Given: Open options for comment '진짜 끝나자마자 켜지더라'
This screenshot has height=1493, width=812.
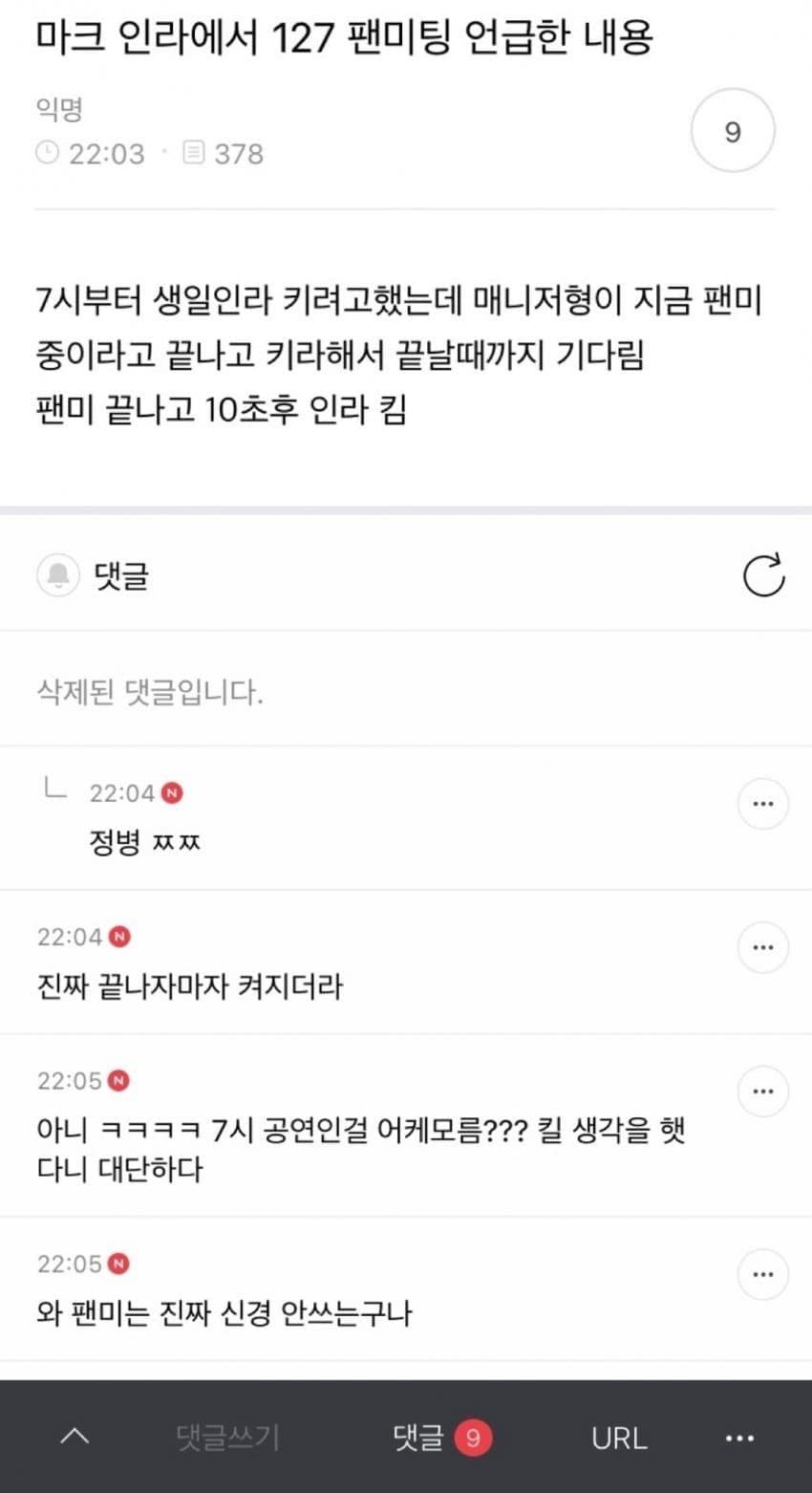Looking at the screenshot, I should [762, 947].
